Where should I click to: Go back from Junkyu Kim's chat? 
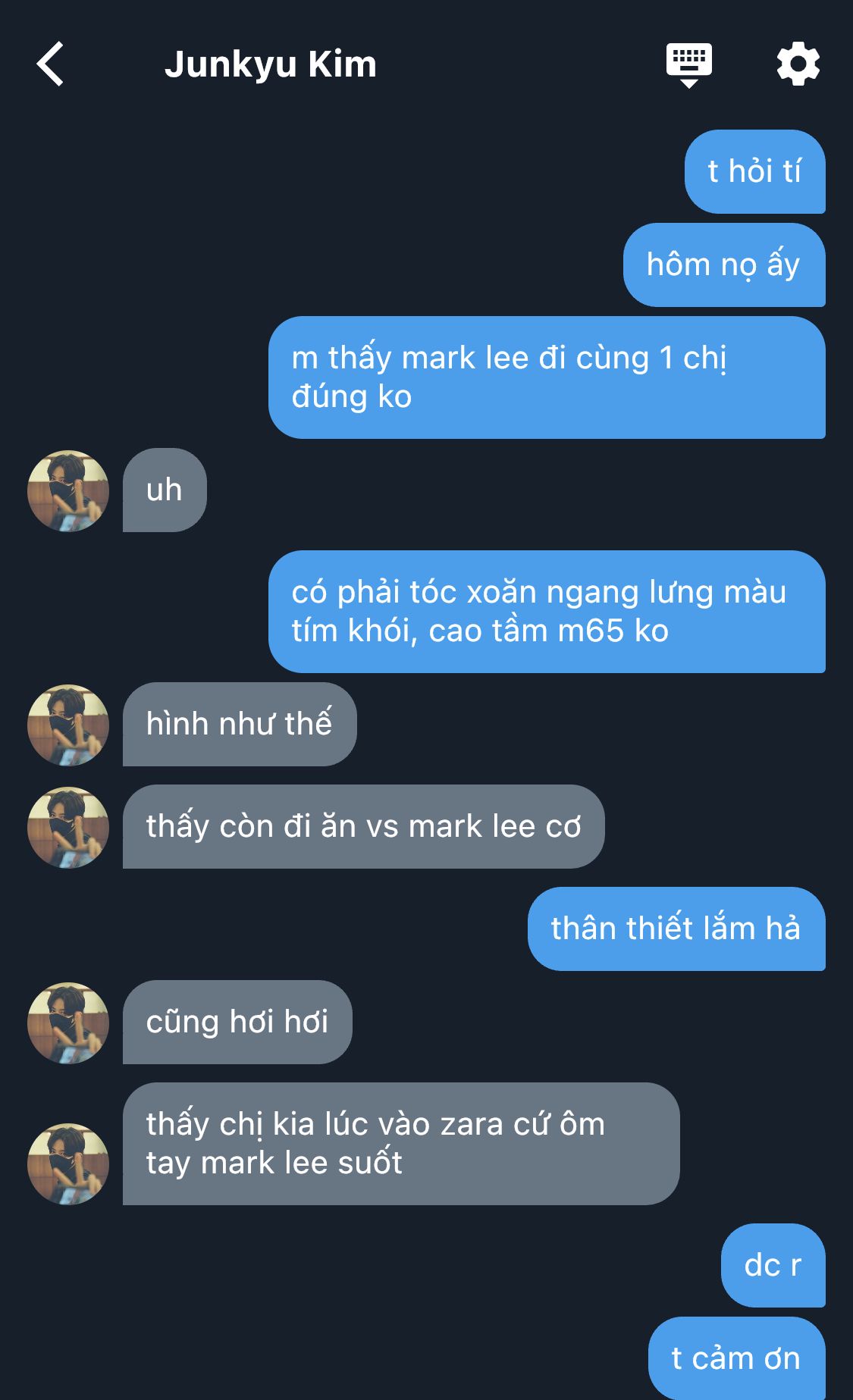51,64
